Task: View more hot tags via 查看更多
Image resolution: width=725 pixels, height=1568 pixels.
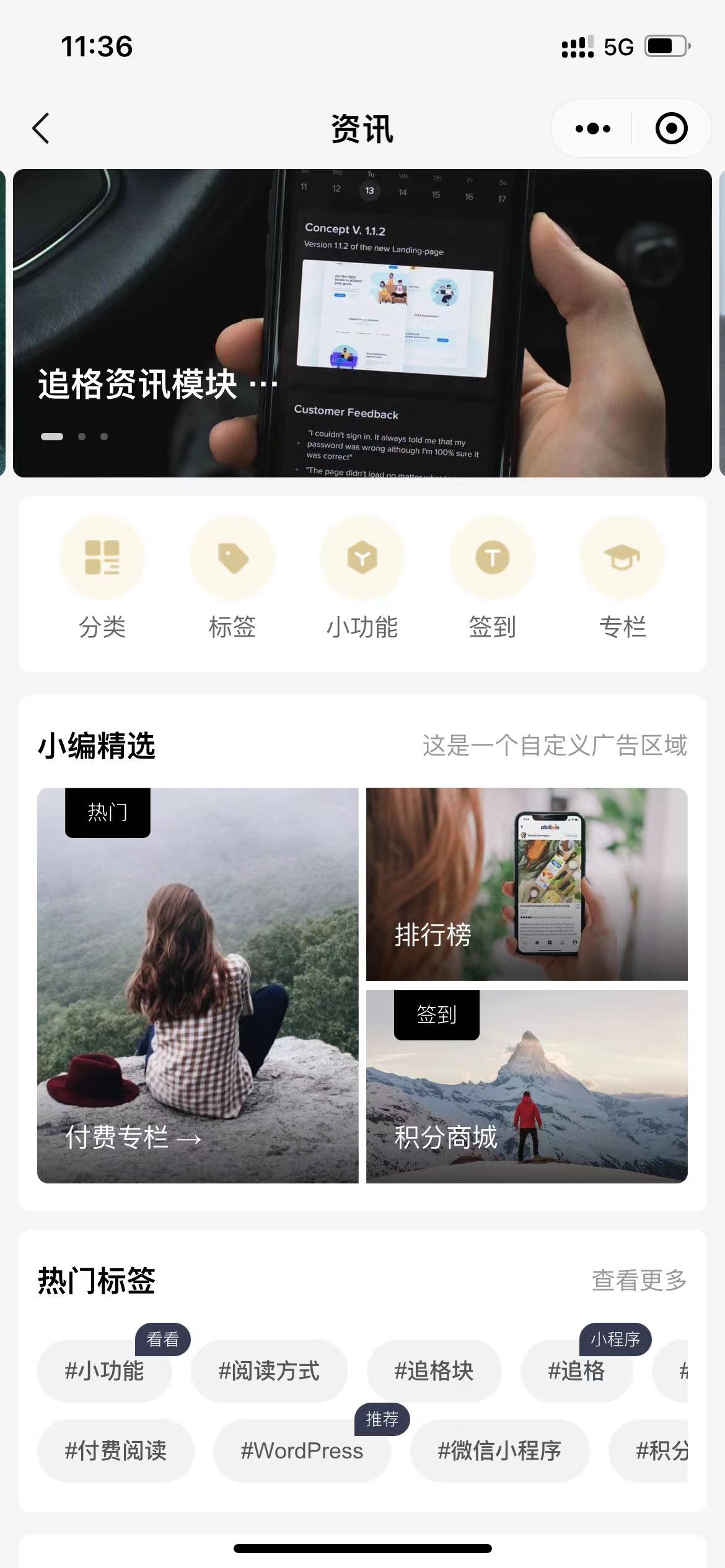Action: pos(639,1280)
